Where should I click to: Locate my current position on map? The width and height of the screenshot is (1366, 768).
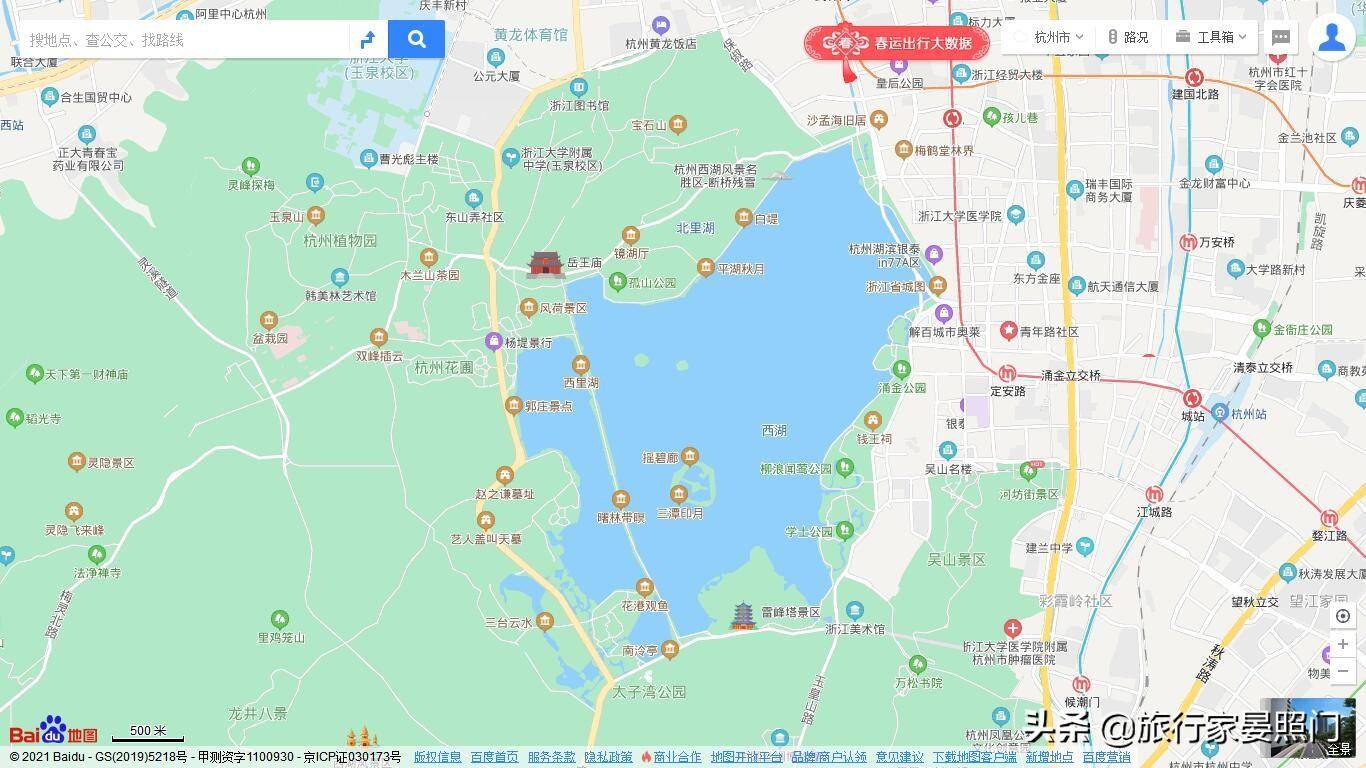[x=1343, y=616]
